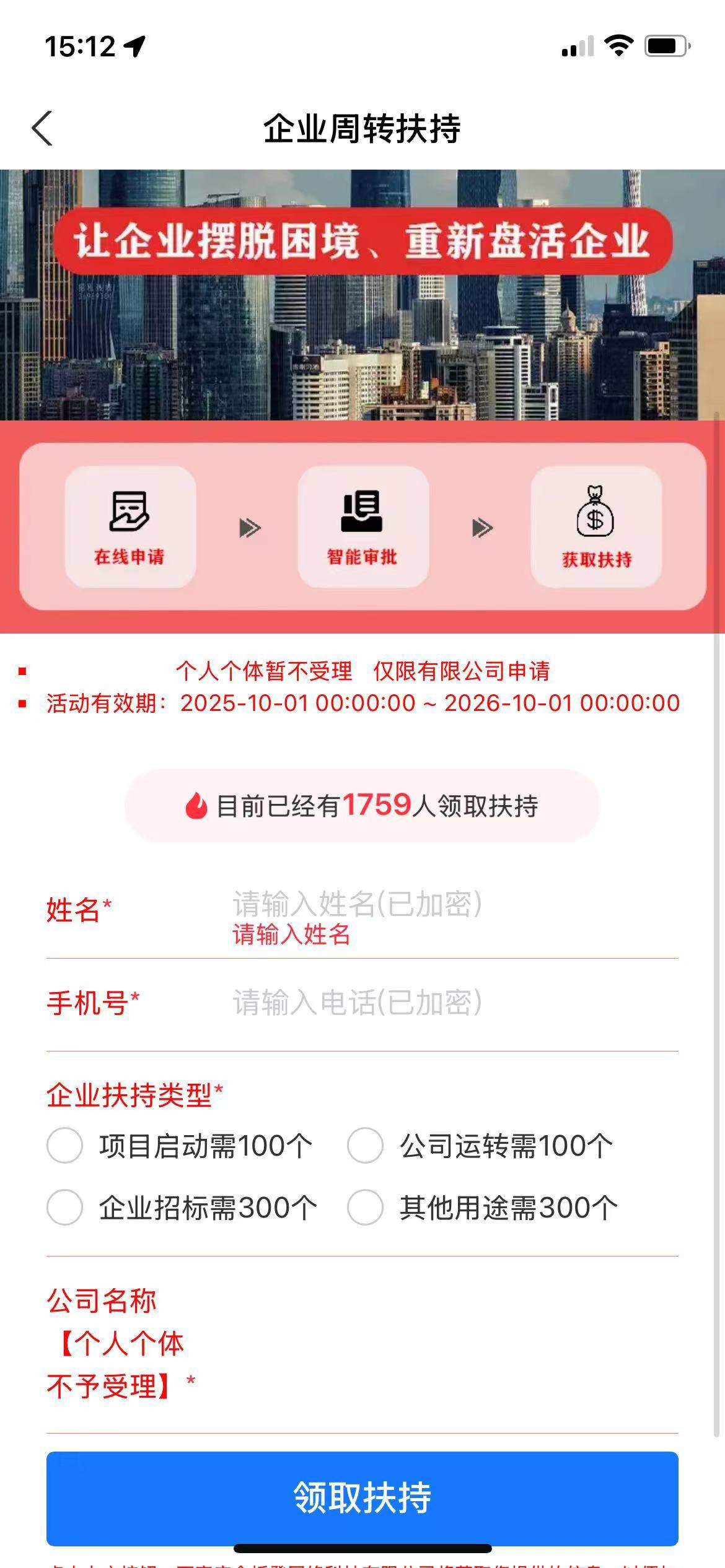Pick 企业招标需300个 support type
The image size is (725, 1568).
pos(65,1208)
